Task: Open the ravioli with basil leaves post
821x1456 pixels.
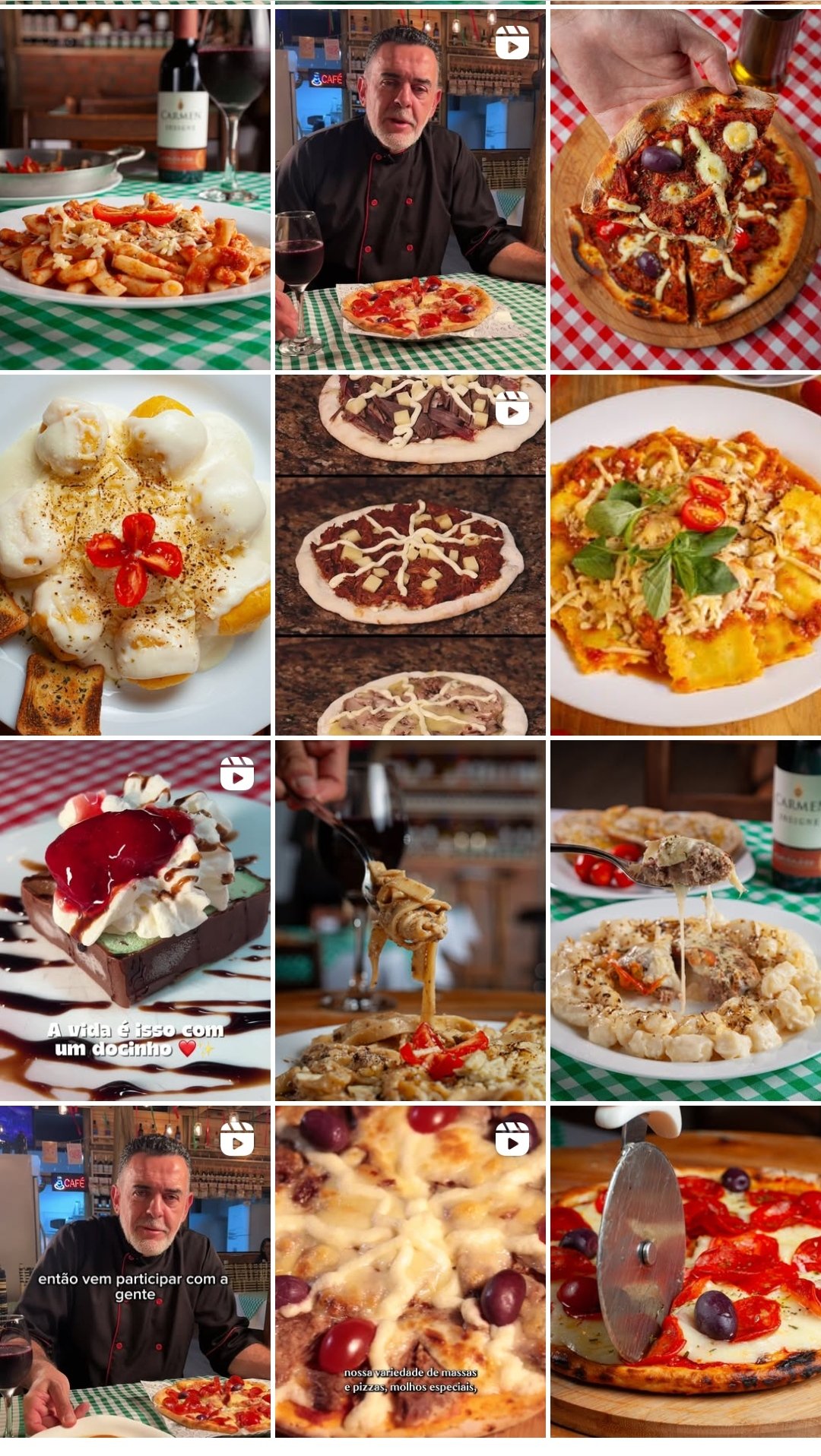Action: click(685, 555)
